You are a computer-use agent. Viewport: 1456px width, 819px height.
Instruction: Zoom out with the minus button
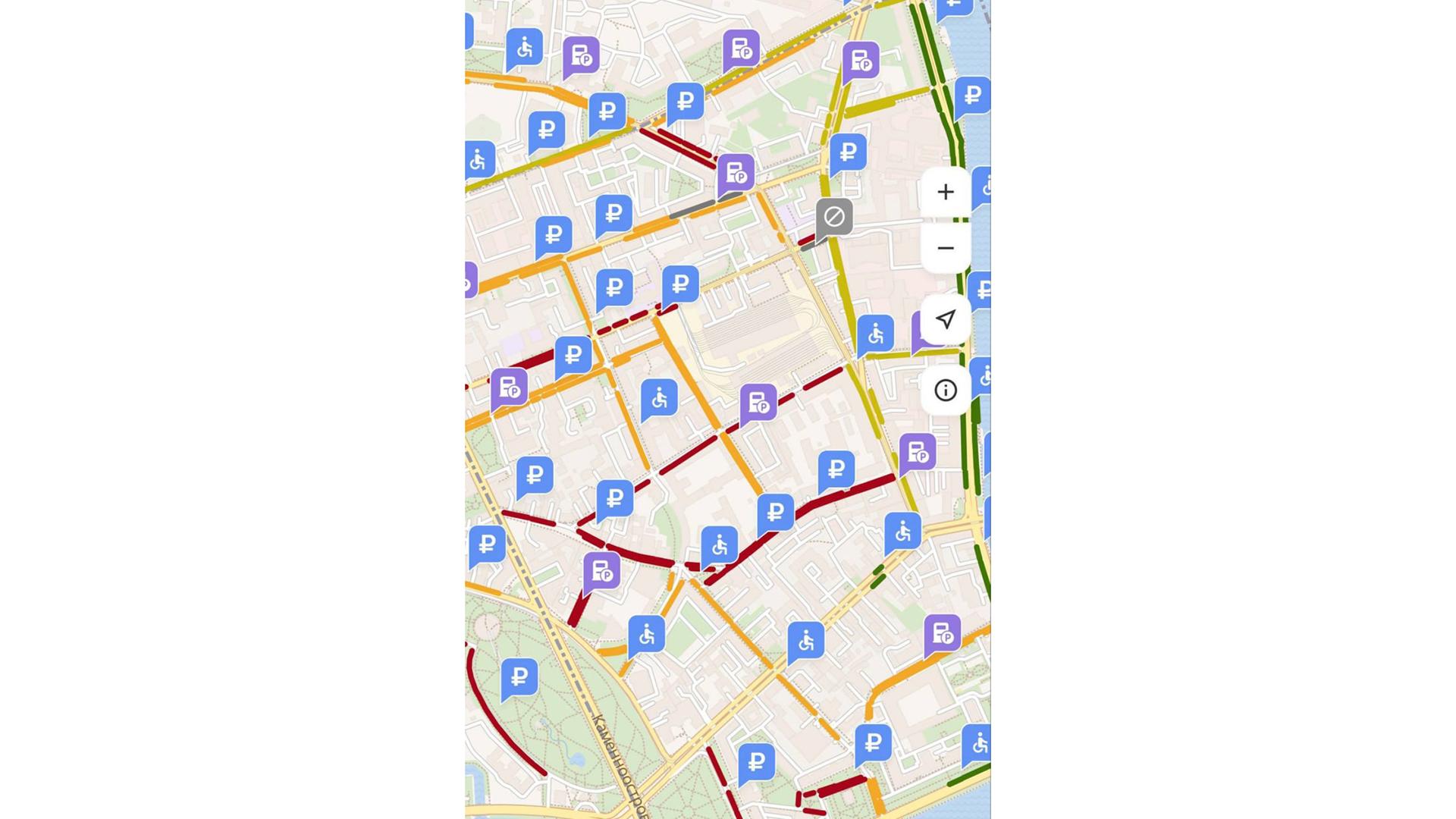(x=945, y=248)
